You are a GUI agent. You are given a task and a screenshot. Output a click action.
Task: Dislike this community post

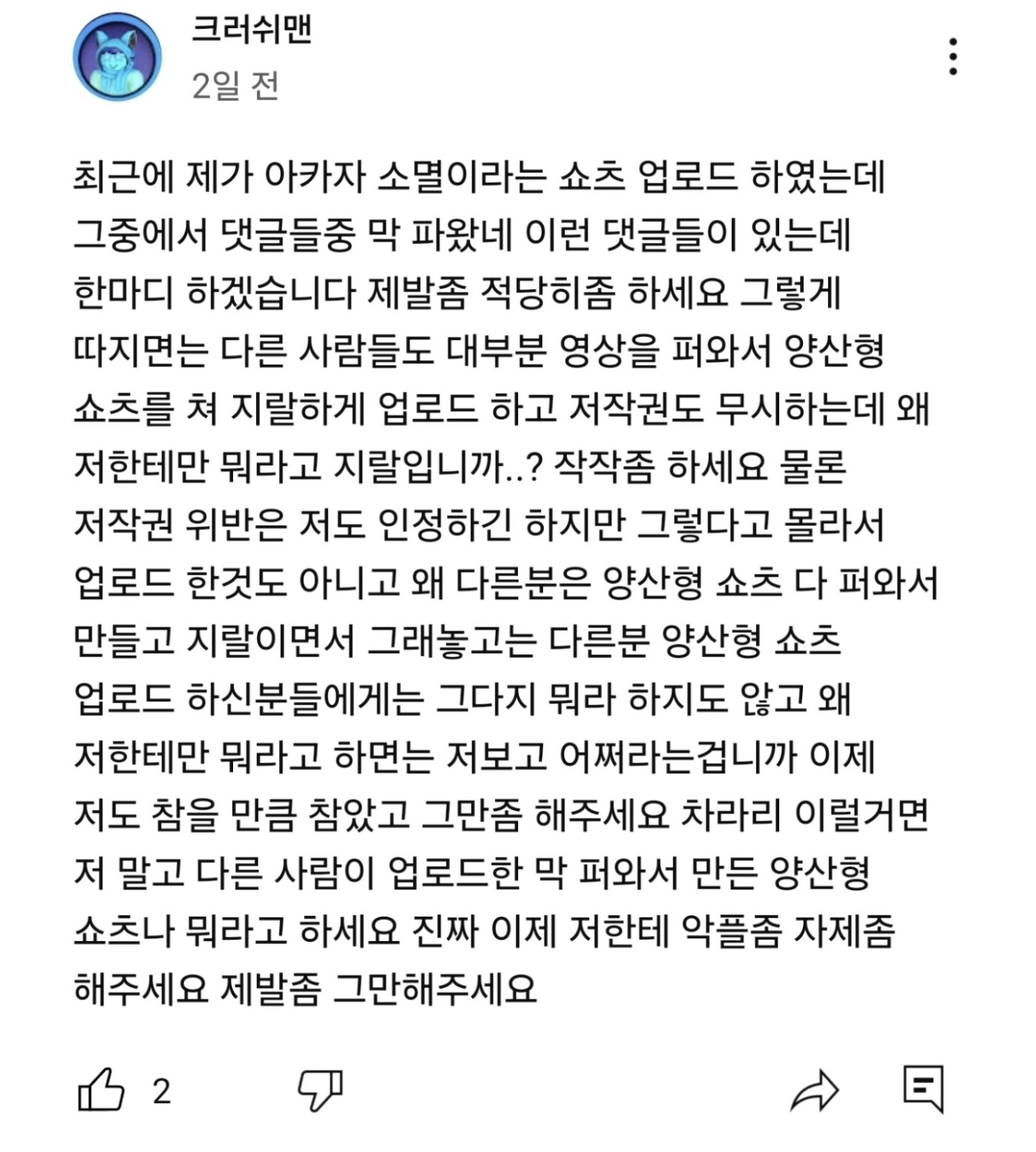click(x=320, y=1090)
